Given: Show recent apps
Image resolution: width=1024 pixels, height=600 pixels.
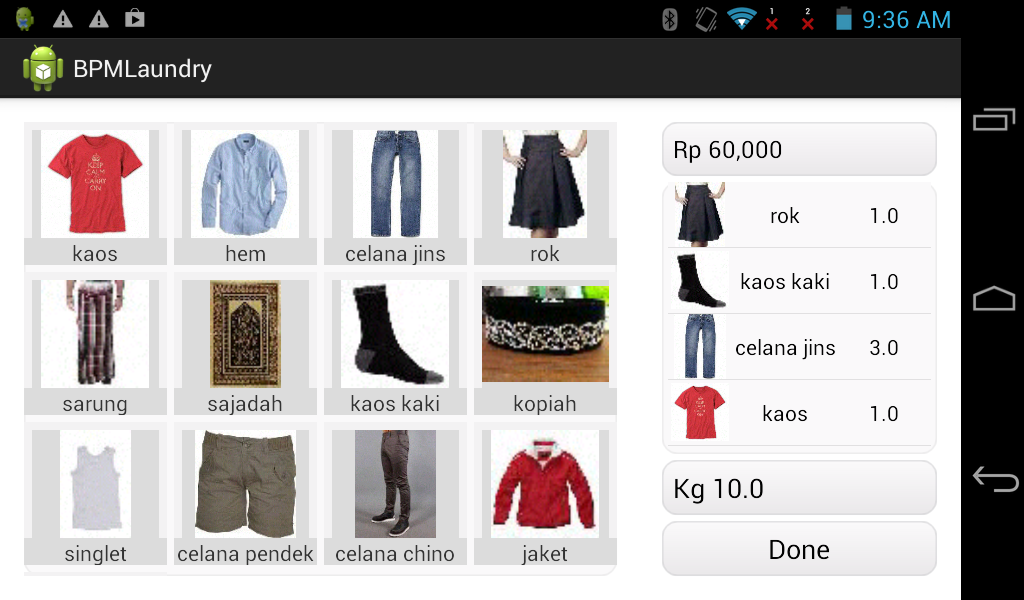Looking at the screenshot, I should click(x=994, y=120).
